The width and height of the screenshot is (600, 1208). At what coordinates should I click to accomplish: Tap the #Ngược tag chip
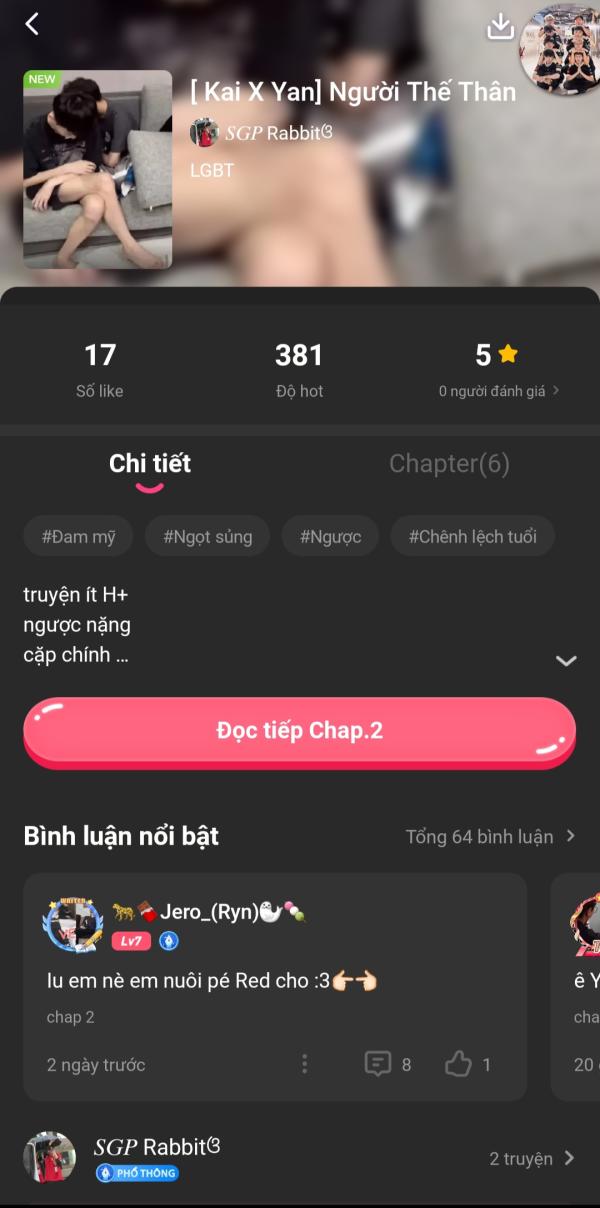[x=330, y=537]
